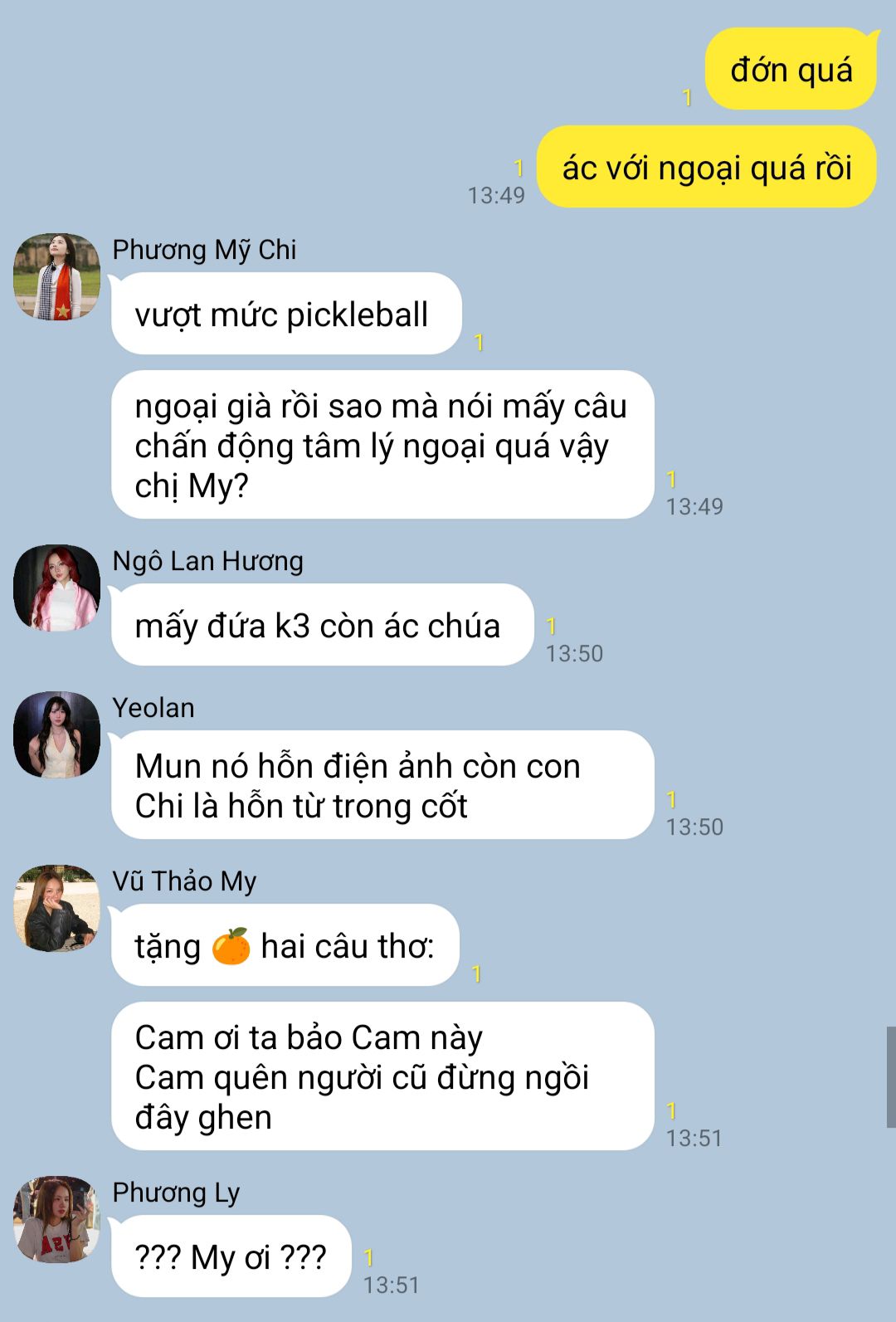Tap Ngô Lan Hương's avatar

56,588
